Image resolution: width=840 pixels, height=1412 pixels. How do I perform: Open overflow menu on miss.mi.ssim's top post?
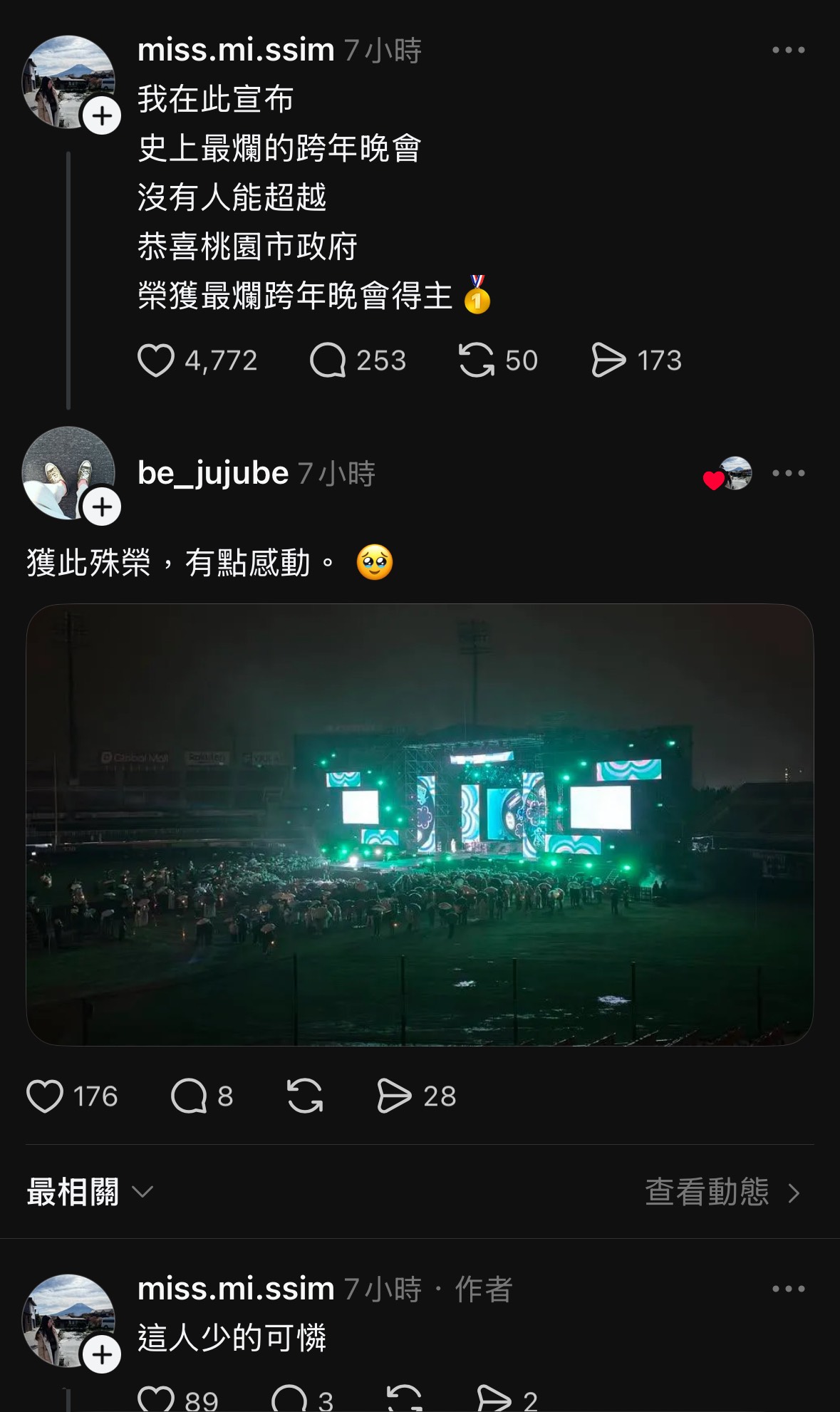pyautogui.click(x=788, y=51)
